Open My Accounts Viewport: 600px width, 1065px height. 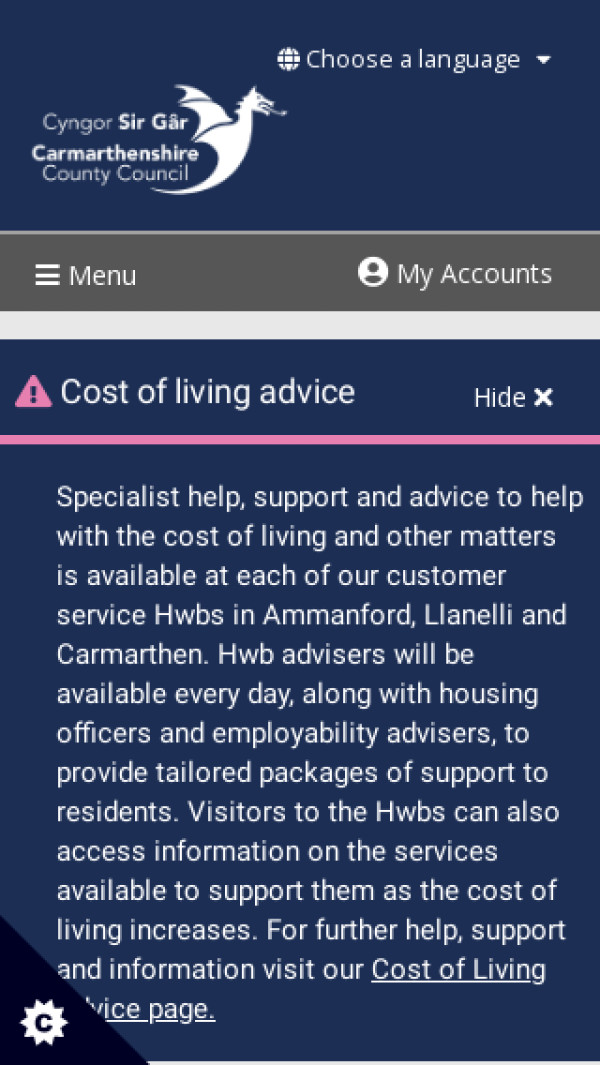(455, 274)
